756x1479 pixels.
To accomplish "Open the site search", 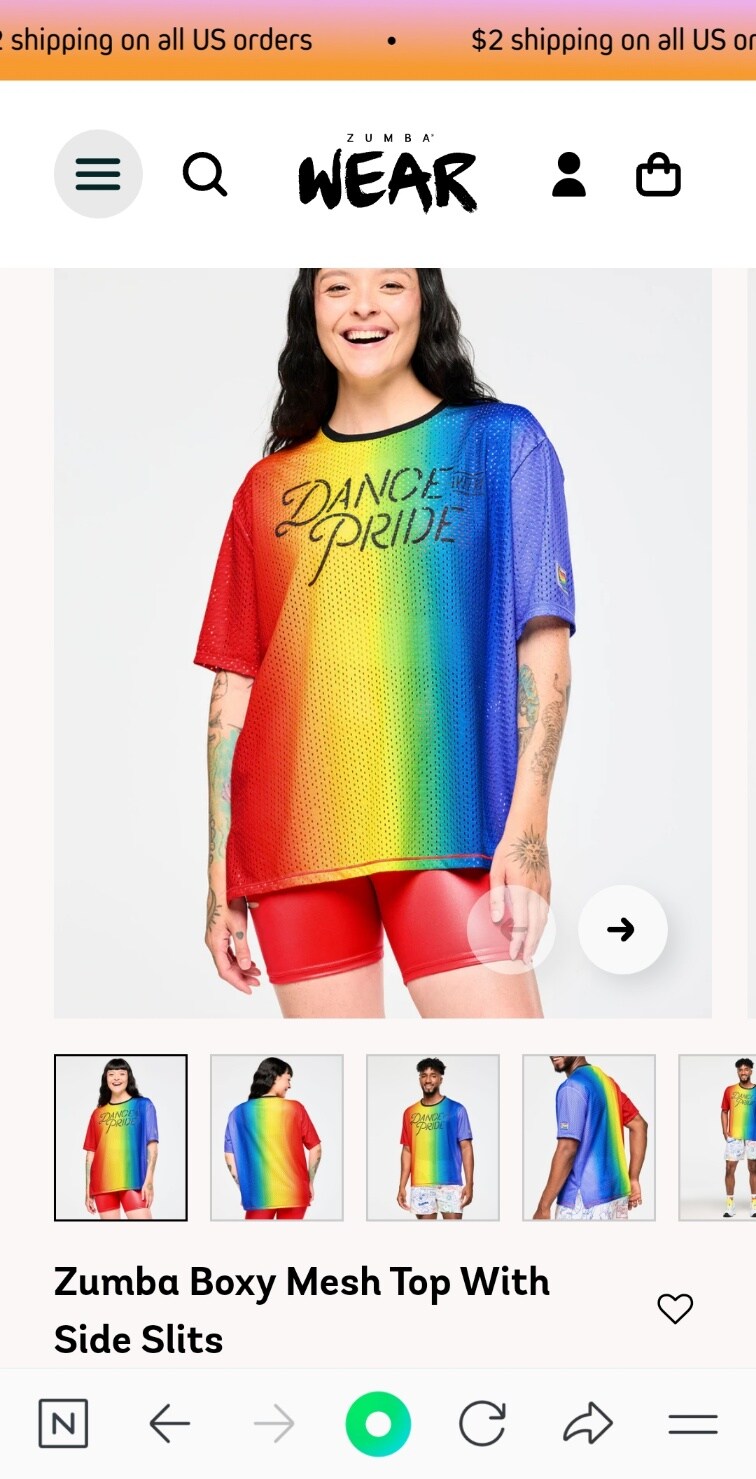I will pyautogui.click(x=205, y=175).
